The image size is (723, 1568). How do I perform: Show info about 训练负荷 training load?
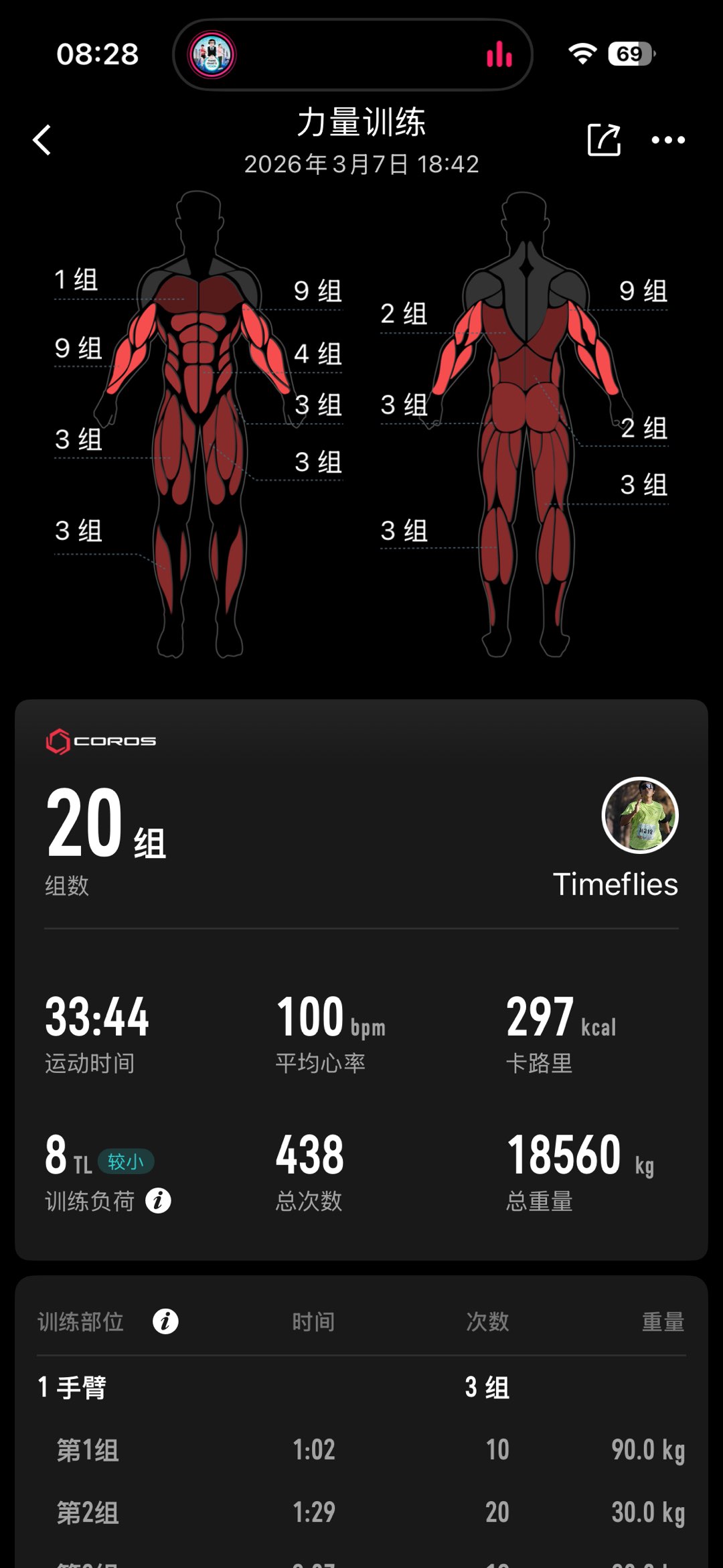tap(159, 1200)
